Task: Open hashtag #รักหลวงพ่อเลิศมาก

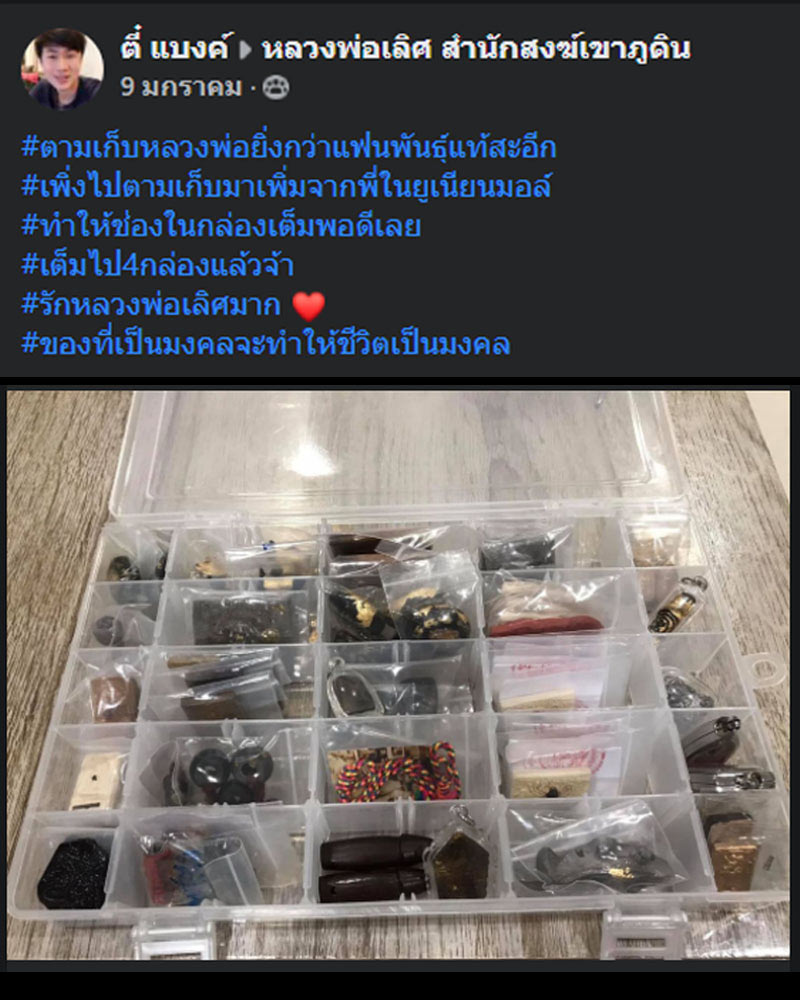Action: point(152,305)
